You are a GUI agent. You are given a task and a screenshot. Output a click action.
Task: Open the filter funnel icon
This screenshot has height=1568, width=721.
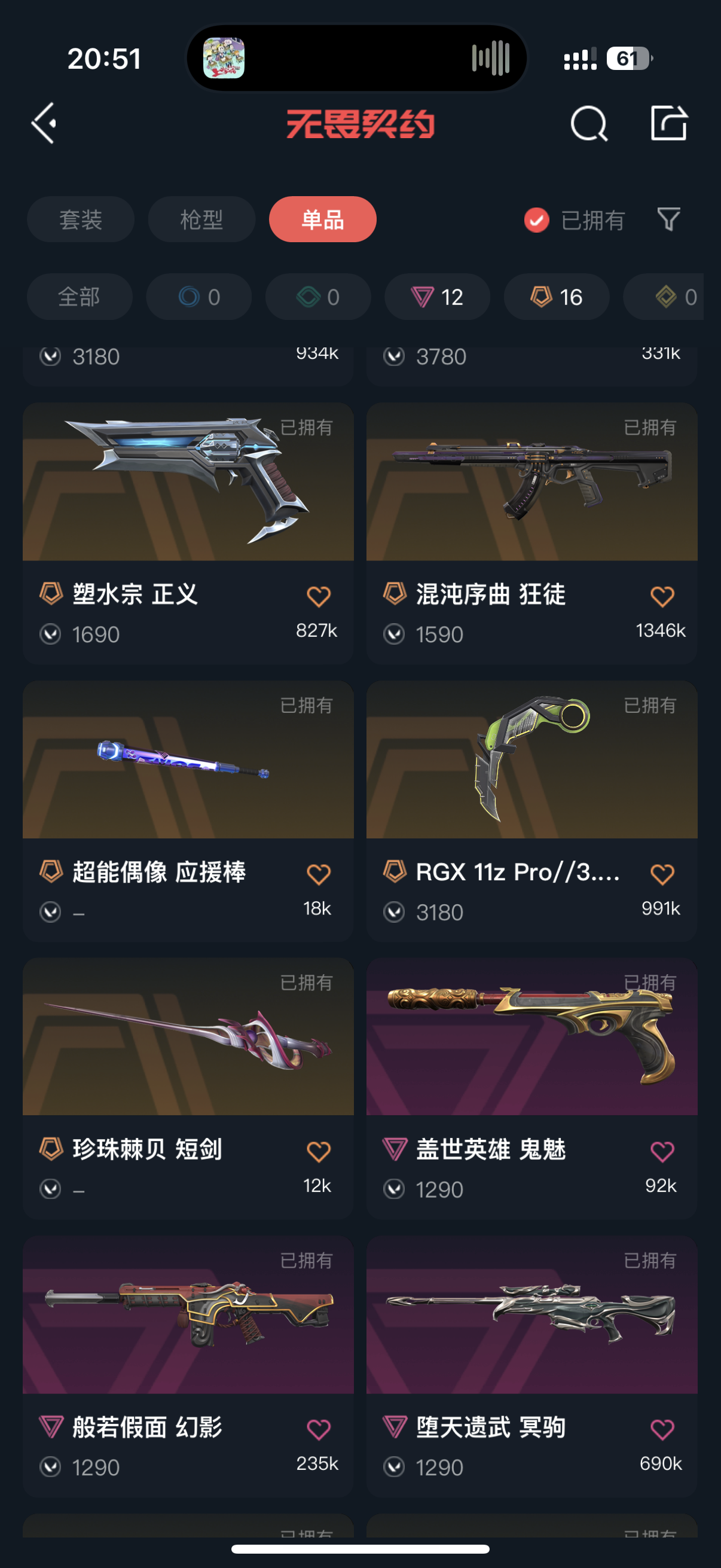click(668, 219)
